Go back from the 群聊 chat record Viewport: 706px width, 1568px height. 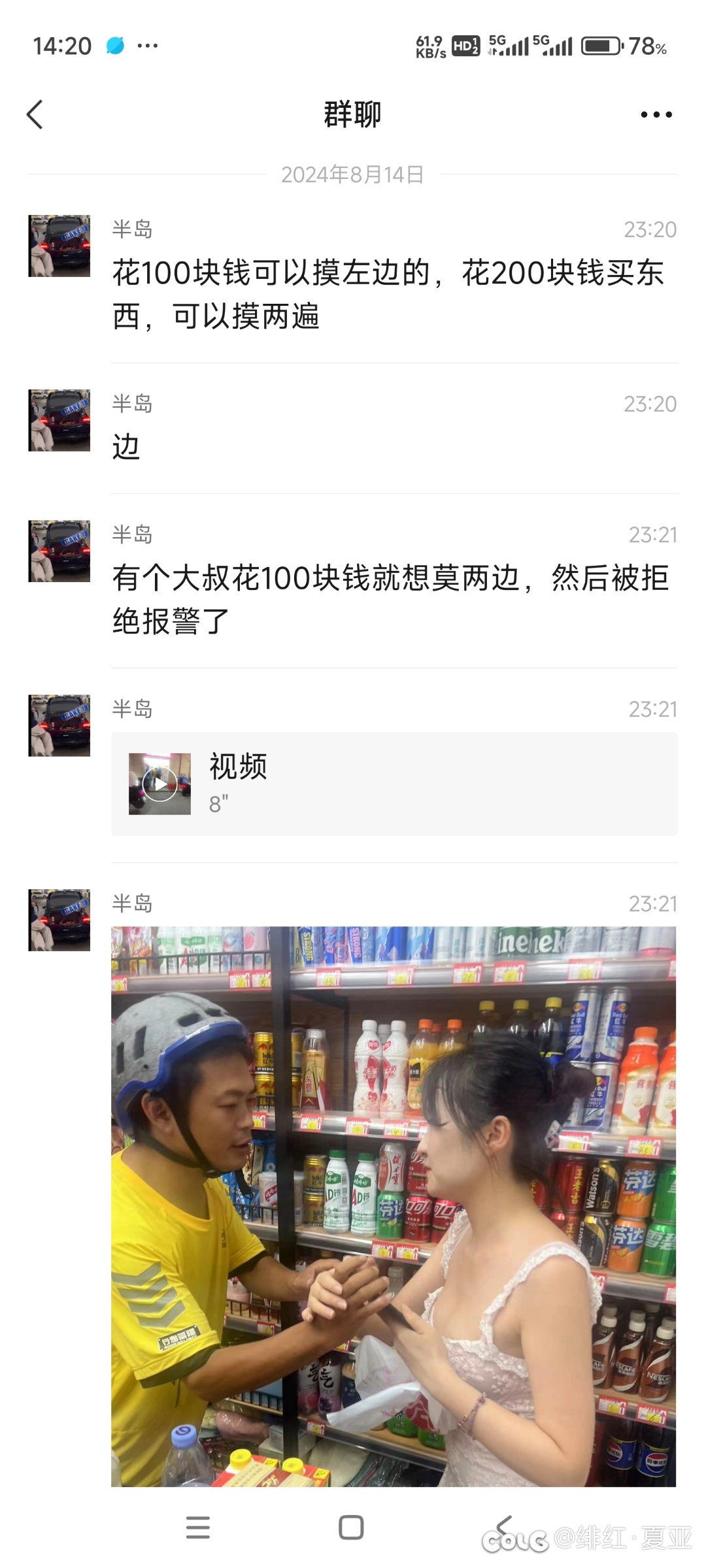point(35,114)
